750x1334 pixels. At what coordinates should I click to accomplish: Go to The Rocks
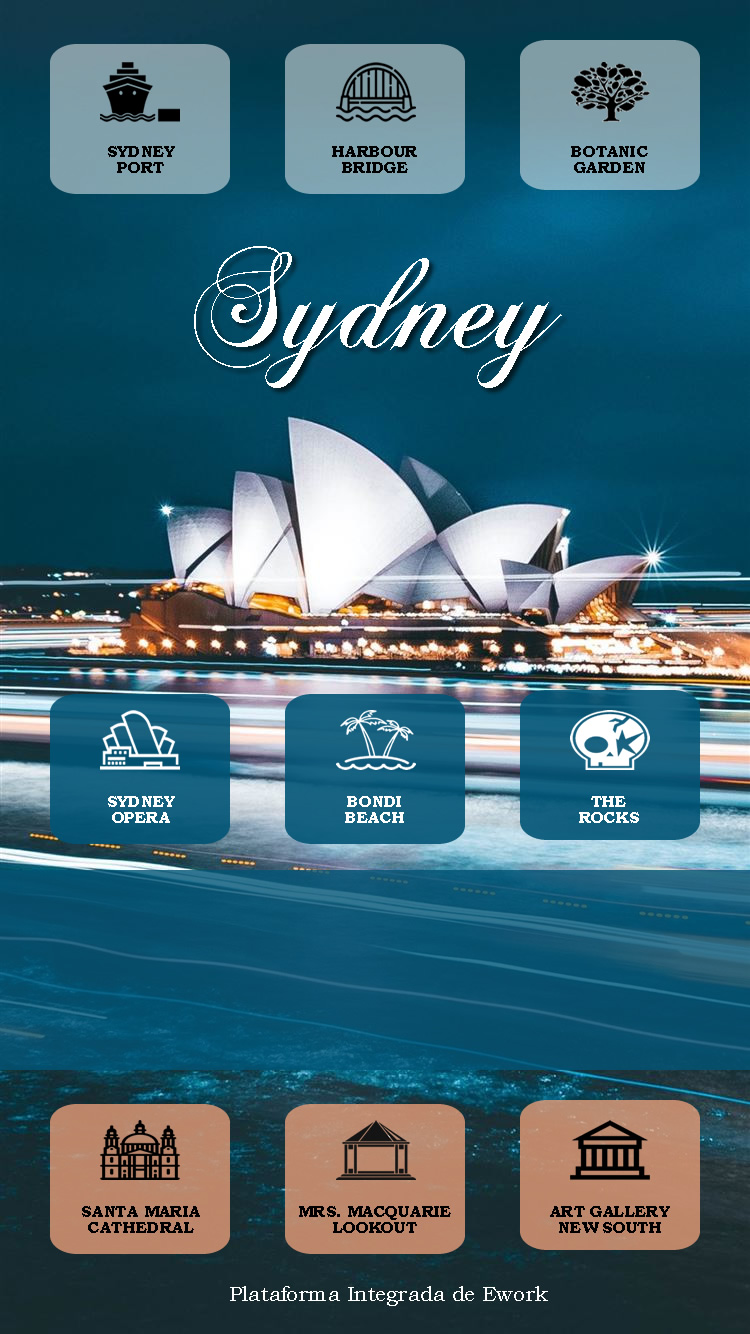point(610,765)
